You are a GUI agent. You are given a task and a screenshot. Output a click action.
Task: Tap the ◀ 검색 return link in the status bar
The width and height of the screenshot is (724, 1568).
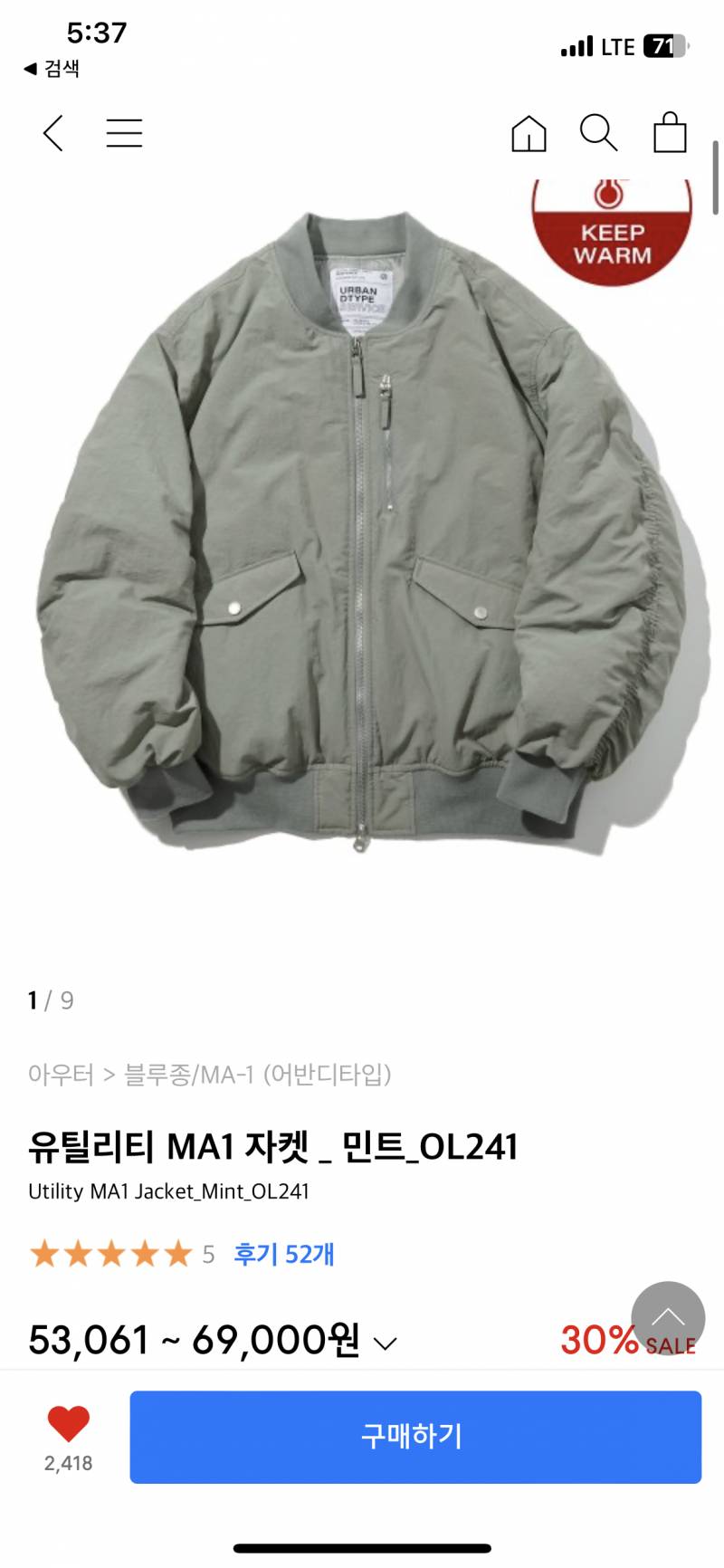(50, 68)
